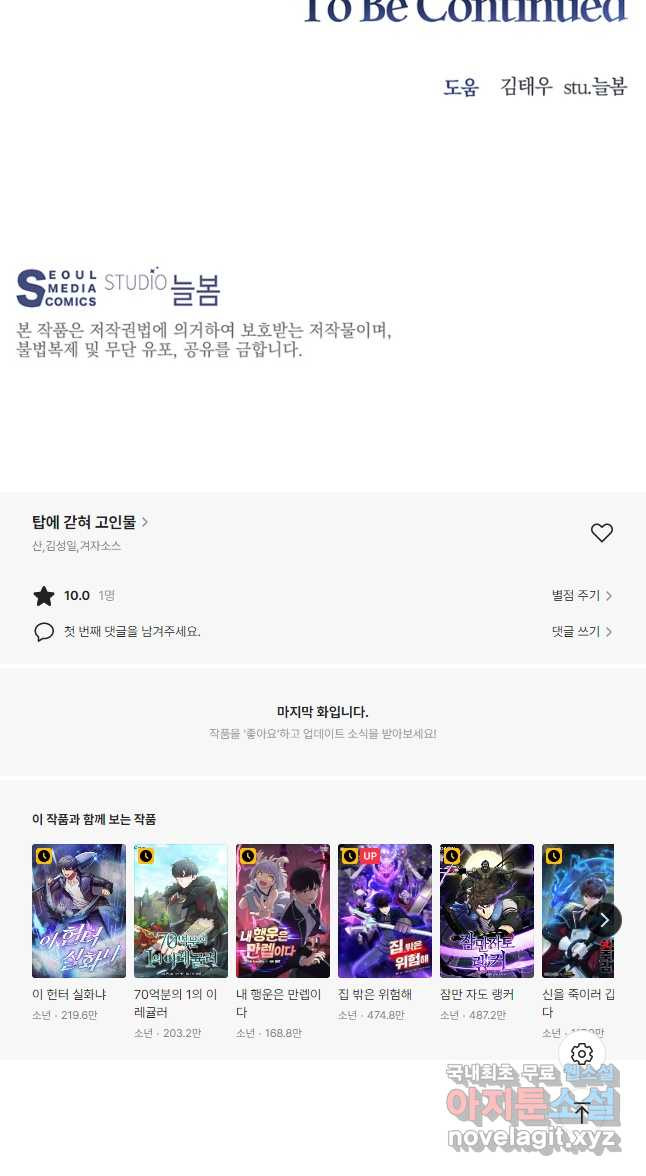Open the webtoon 이 헌터 실화냐

(x=79, y=911)
